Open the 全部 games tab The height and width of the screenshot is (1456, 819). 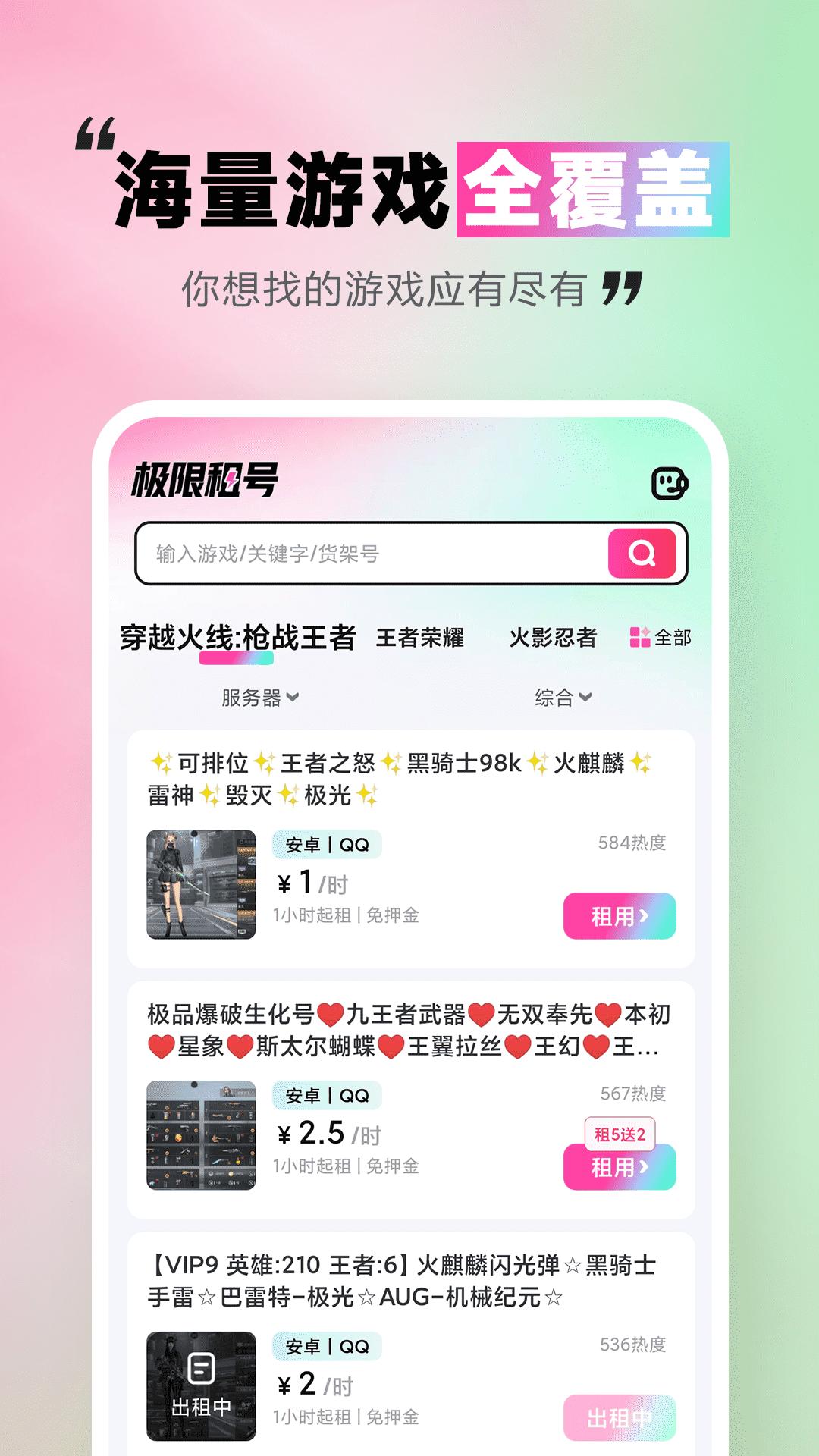(x=672, y=639)
